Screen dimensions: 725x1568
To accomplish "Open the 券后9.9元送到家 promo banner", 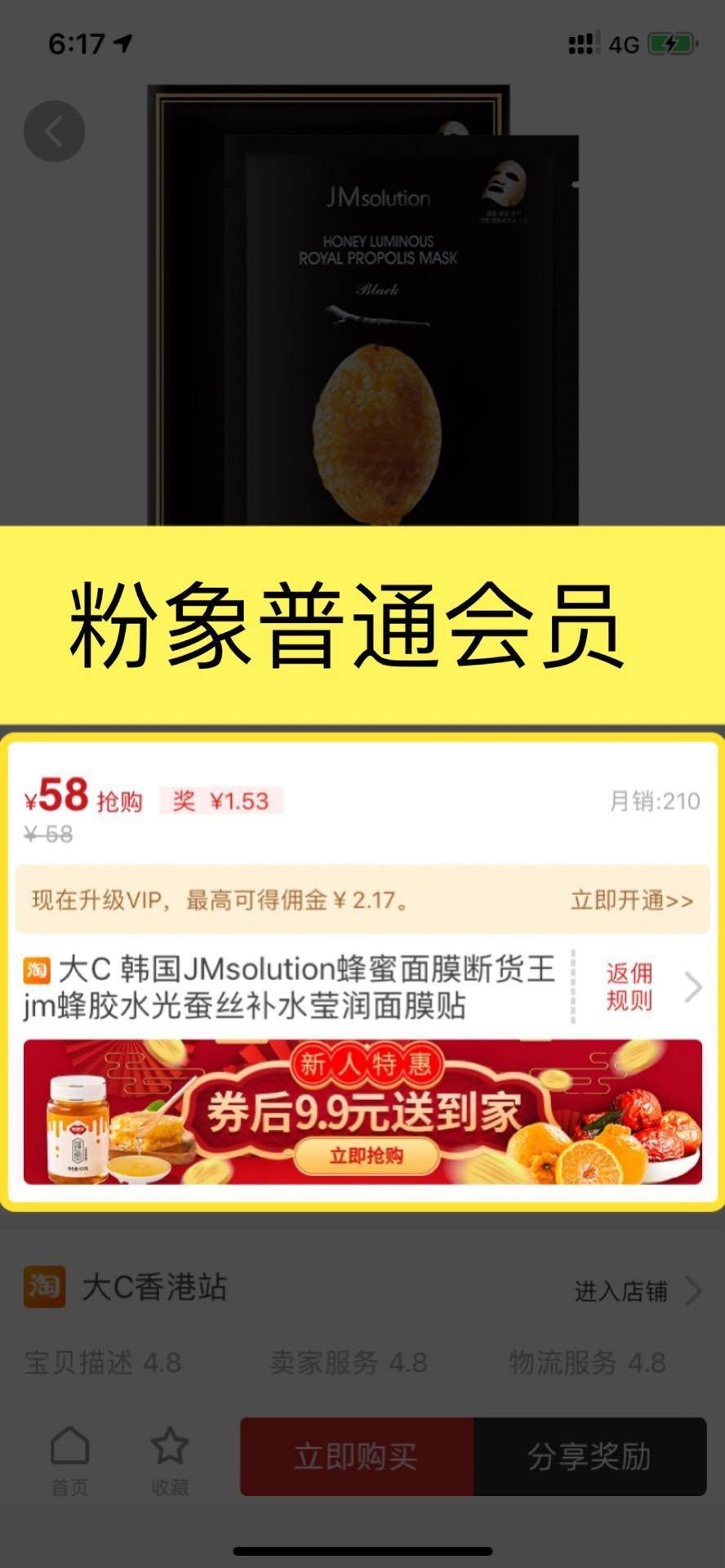I will [362, 1112].
